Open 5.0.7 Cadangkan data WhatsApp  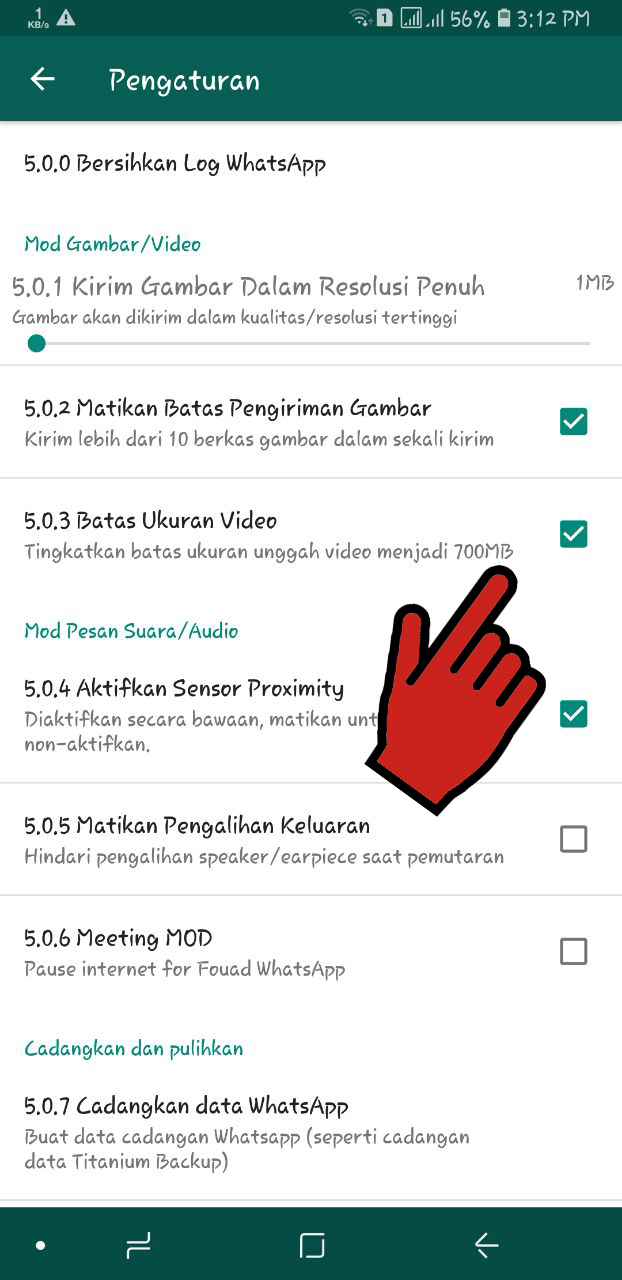[x=311, y=1134]
